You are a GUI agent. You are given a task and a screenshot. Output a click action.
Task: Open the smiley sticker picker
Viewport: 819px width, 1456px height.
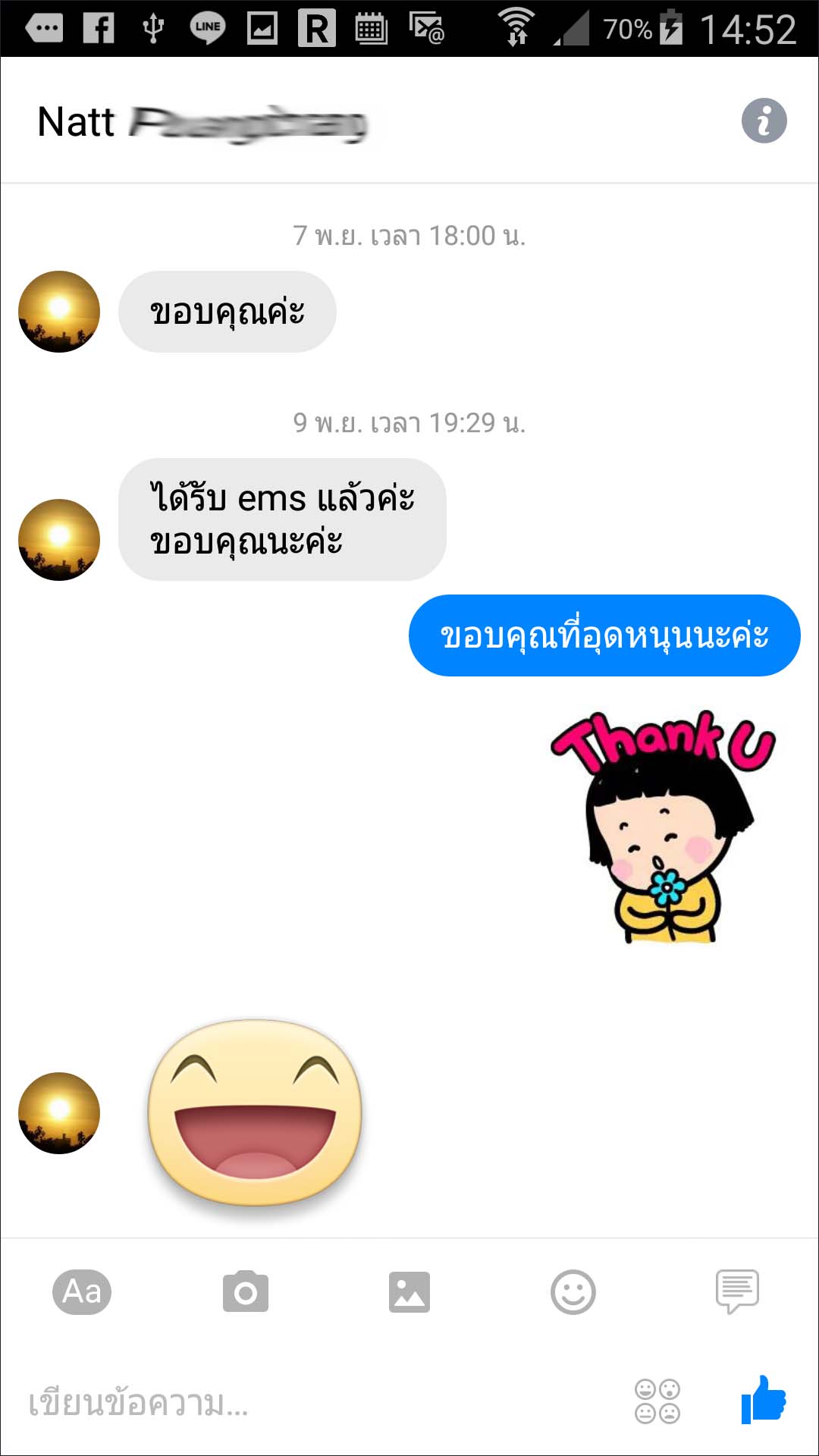click(x=573, y=1291)
